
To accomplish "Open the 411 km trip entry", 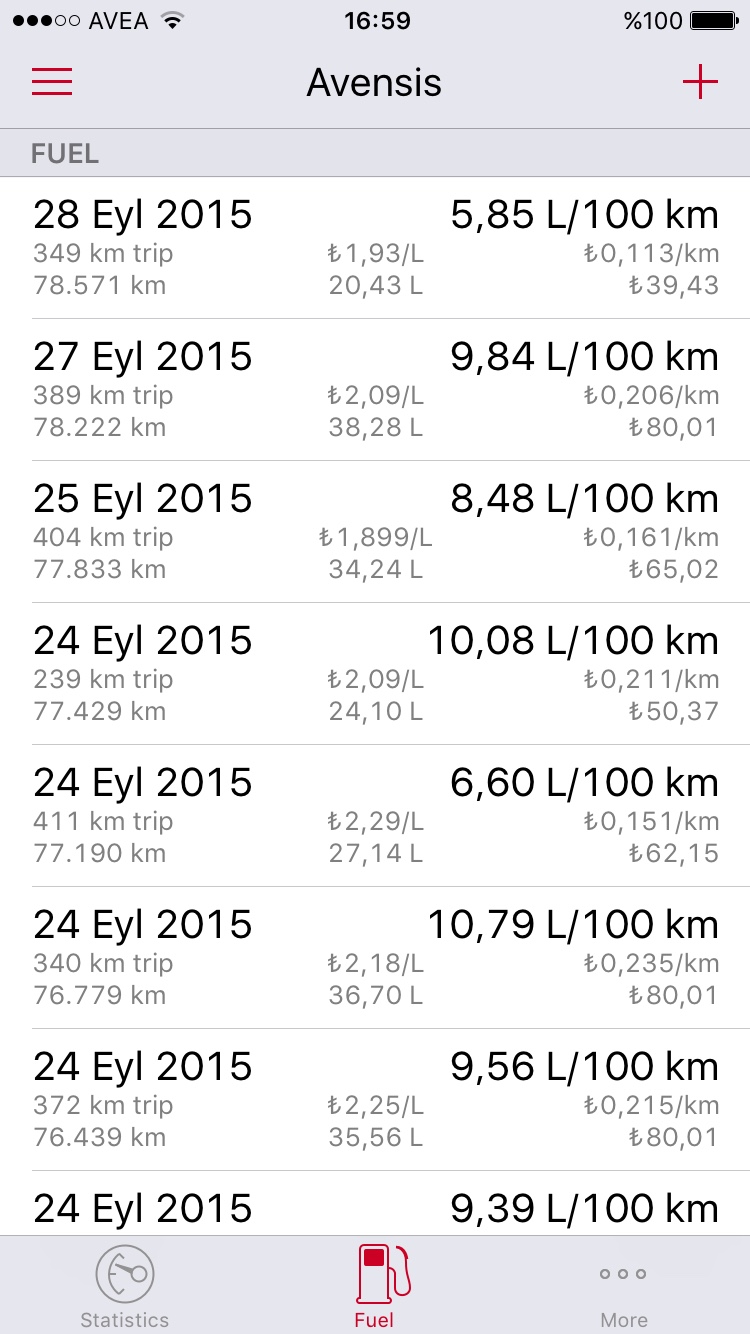I will (x=375, y=816).
